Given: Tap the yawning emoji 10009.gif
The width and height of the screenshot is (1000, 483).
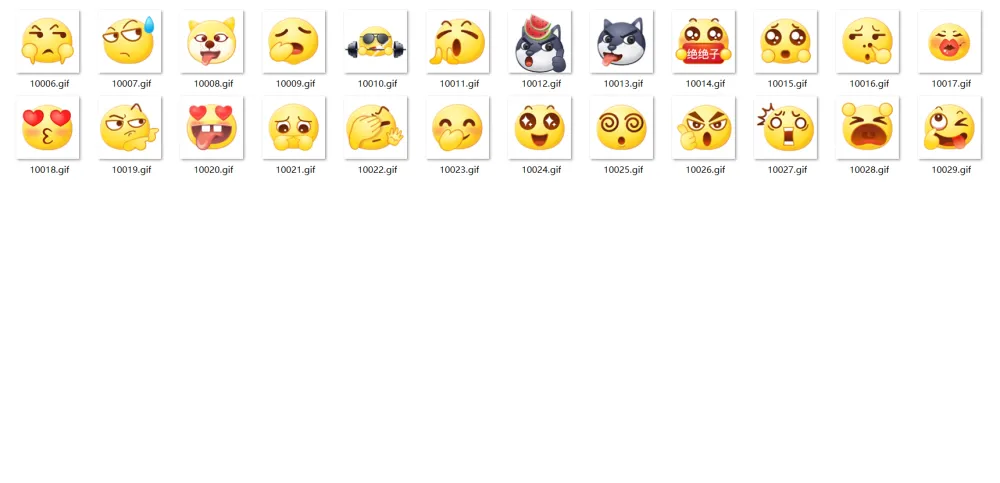Looking at the screenshot, I should pos(294,42).
